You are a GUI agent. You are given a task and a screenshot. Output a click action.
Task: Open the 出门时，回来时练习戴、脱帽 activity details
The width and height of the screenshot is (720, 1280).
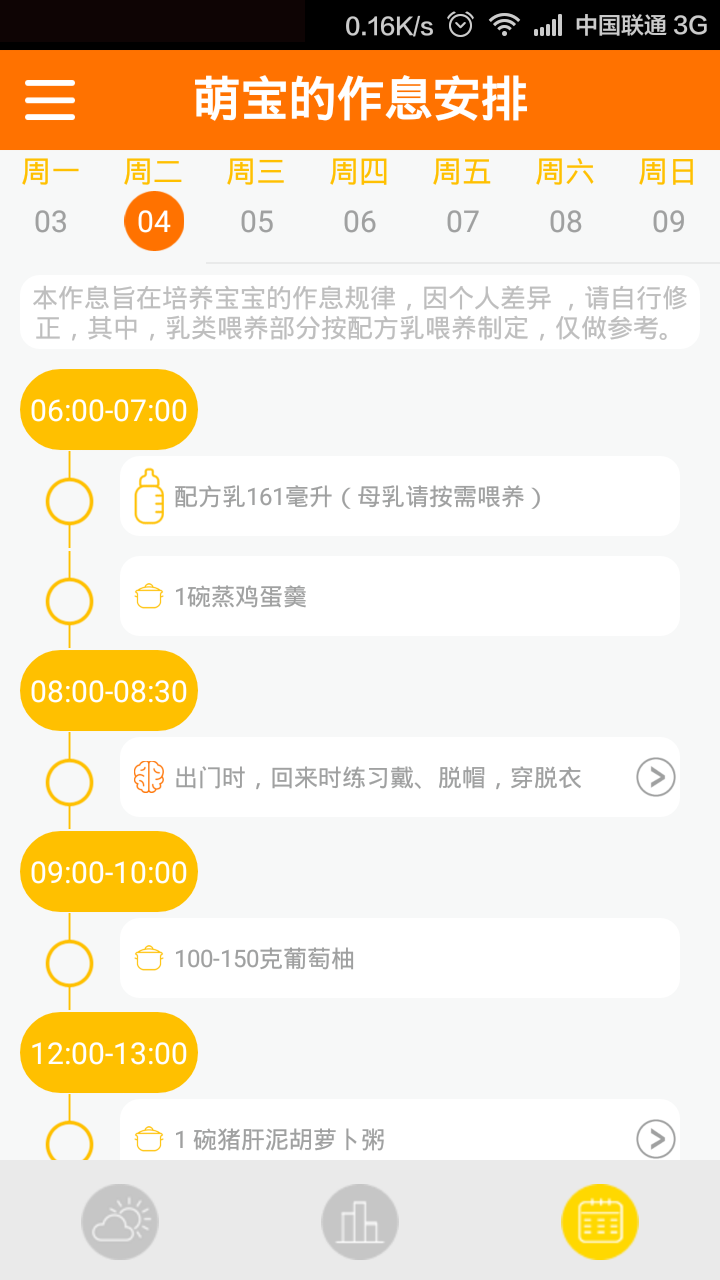(x=656, y=777)
